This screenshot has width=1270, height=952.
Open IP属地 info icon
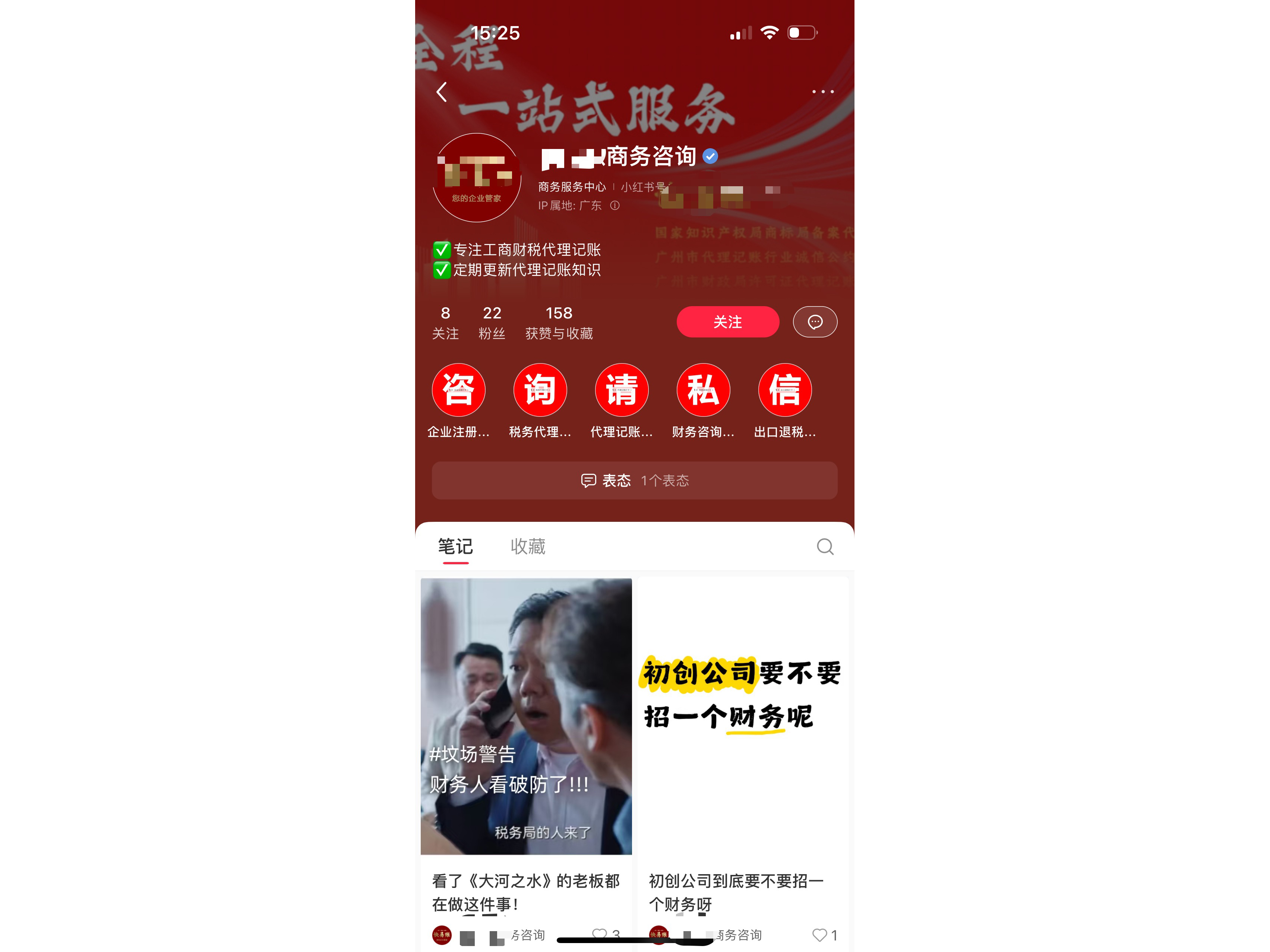(615, 206)
